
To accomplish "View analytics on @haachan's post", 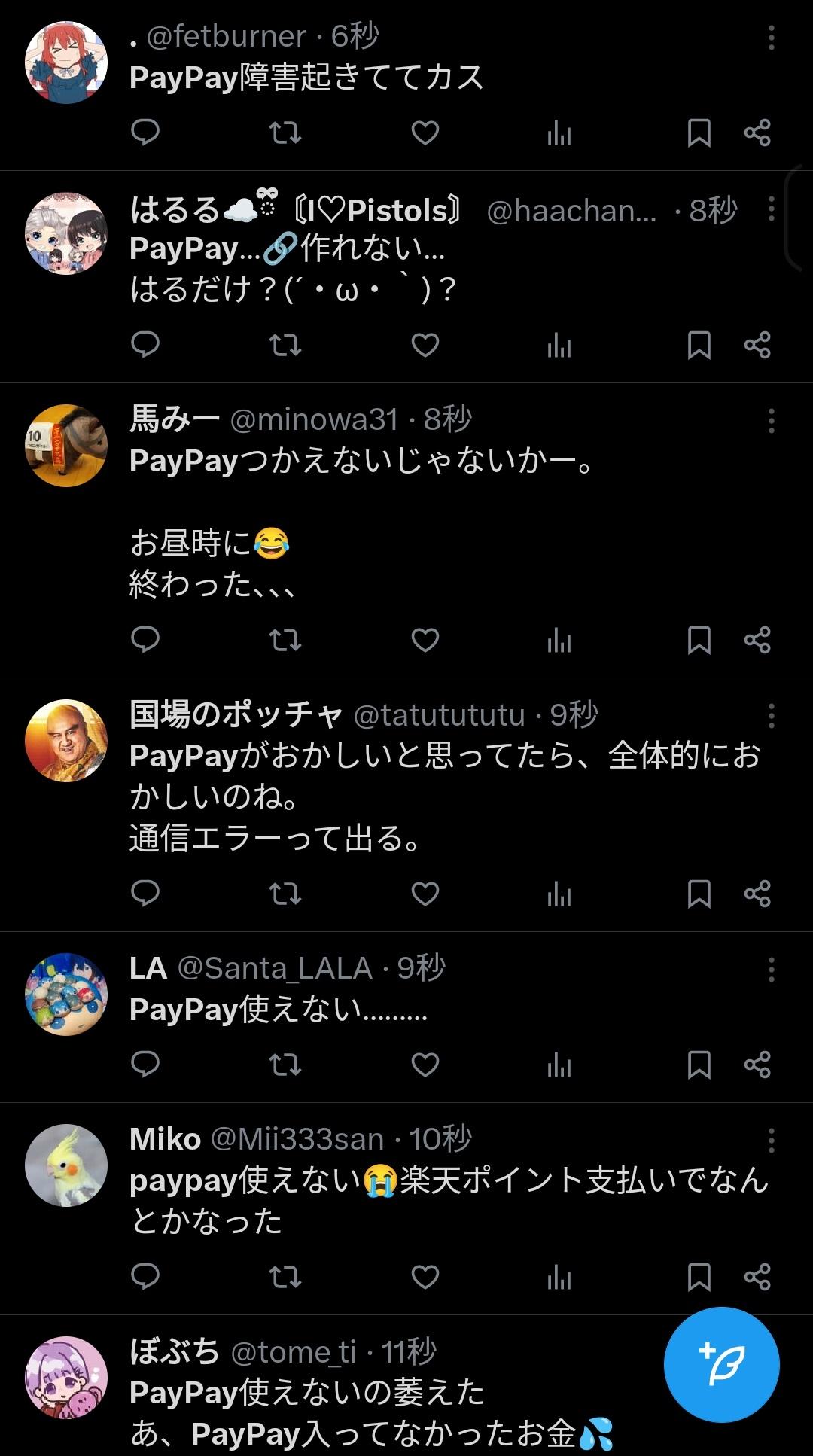I will click(559, 346).
